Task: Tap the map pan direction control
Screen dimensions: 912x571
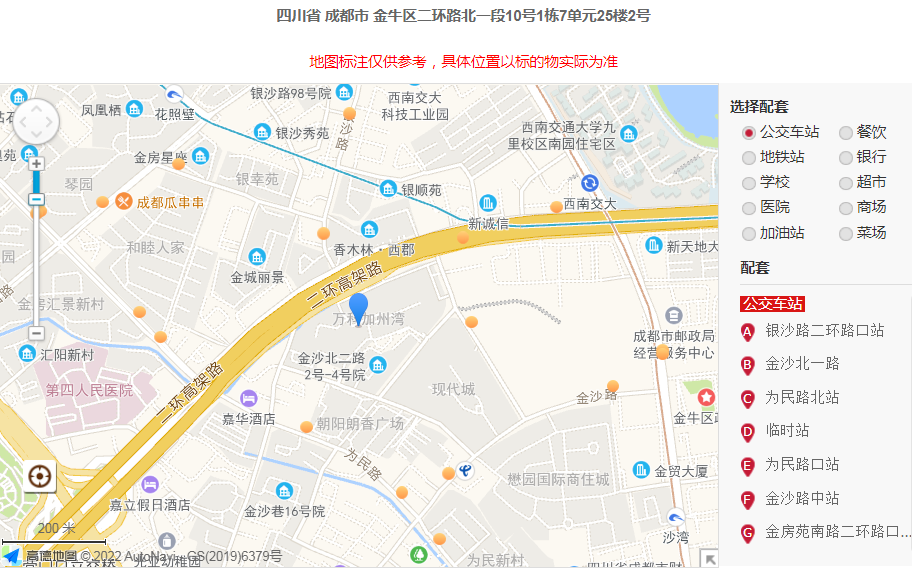Action: (x=35, y=122)
